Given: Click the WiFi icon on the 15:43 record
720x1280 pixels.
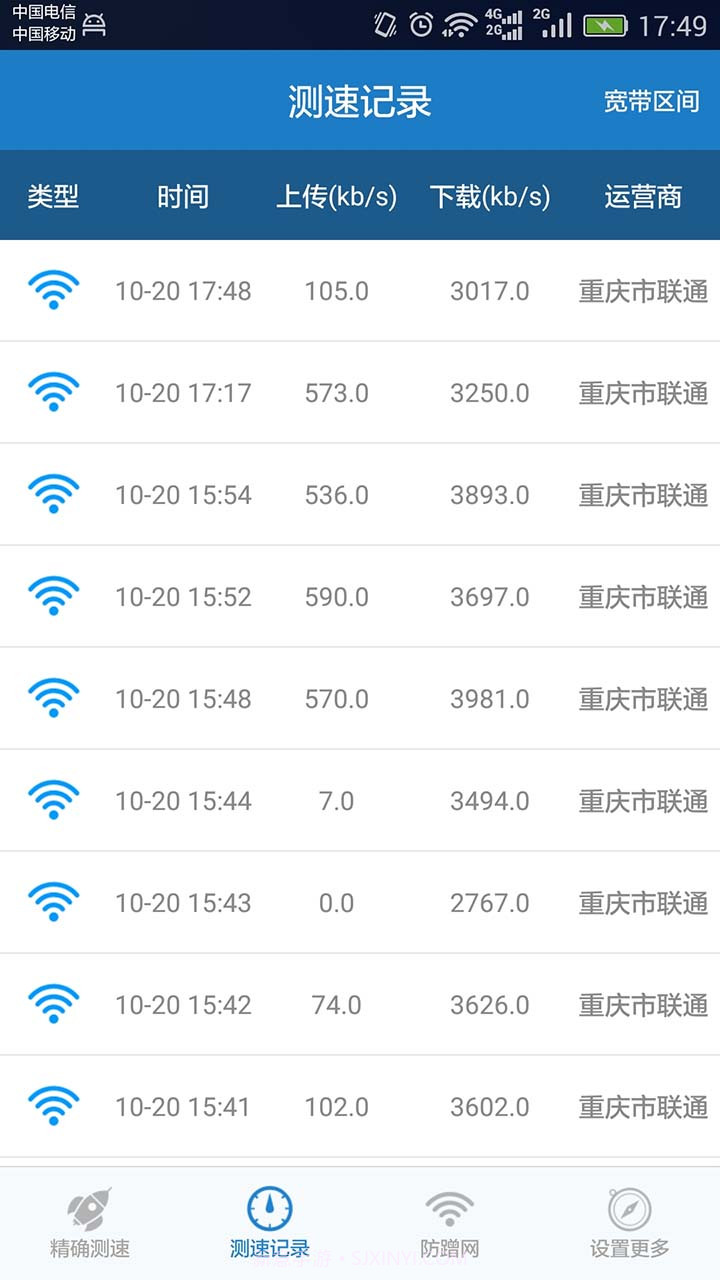Looking at the screenshot, I should tap(53, 901).
